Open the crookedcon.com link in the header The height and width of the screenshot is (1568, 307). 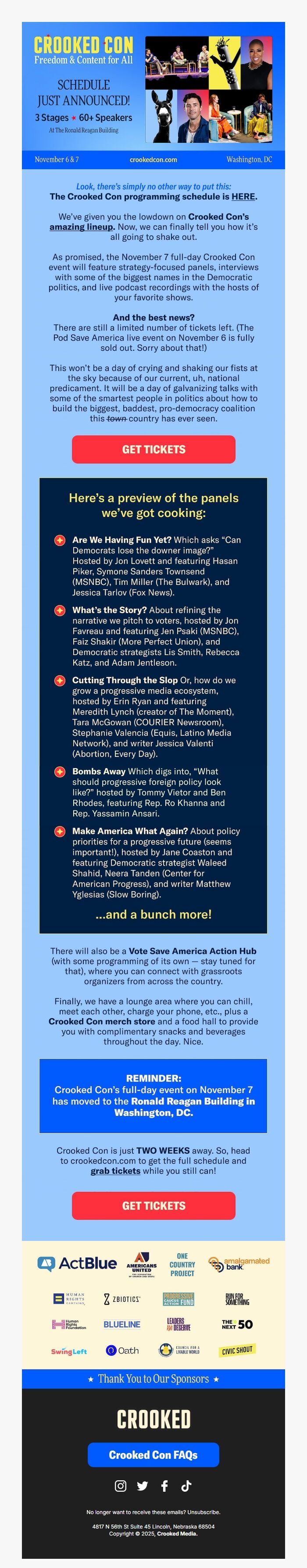pos(153,160)
